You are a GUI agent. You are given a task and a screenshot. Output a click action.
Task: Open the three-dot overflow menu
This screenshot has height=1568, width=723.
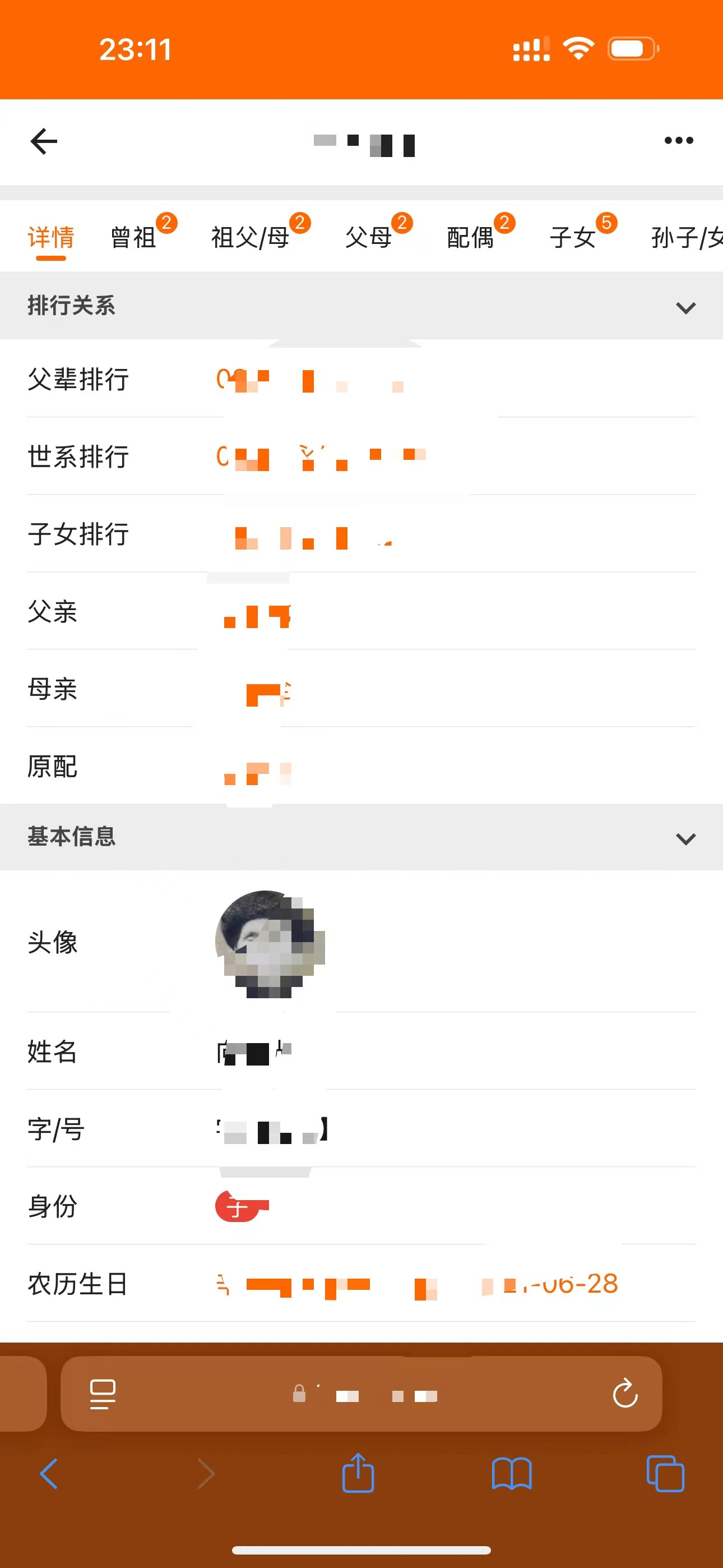point(678,141)
